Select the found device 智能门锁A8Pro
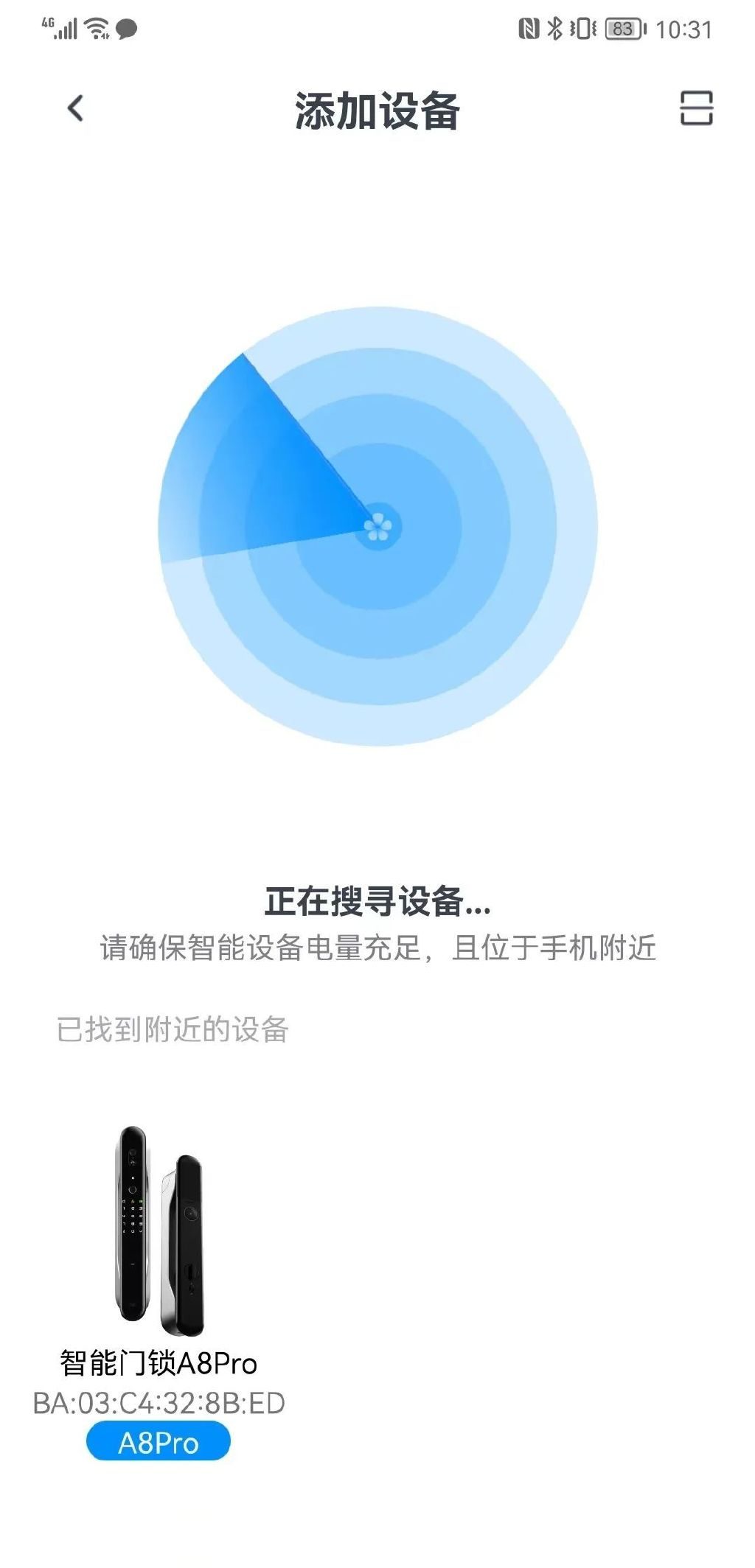This screenshot has width=755, height=1568. tap(159, 1233)
